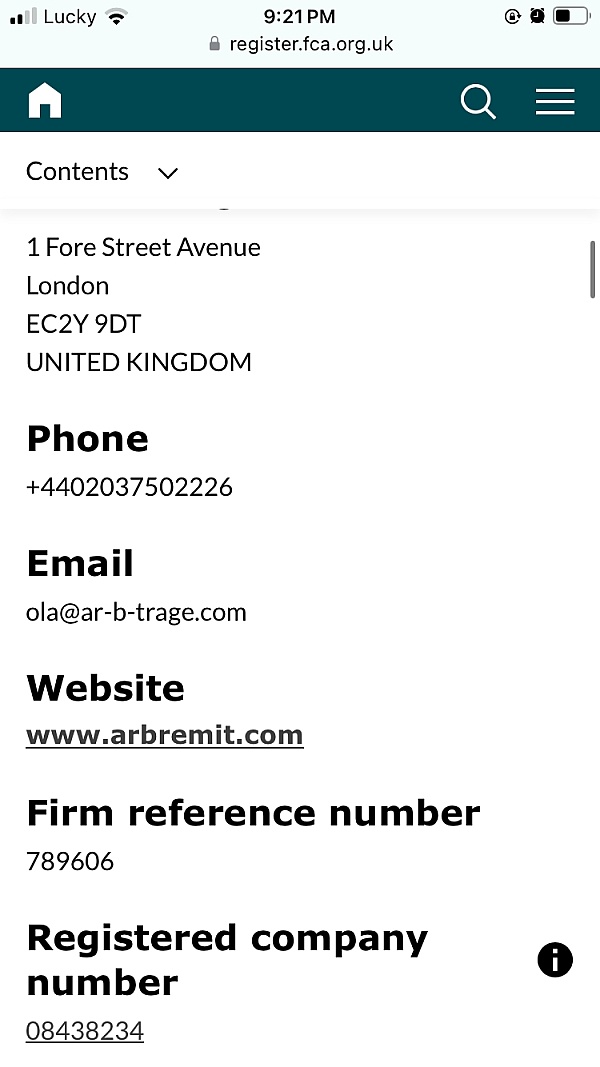The image size is (600, 1067).
Task: Open the search magnifier icon
Action: [x=478, y=102]
